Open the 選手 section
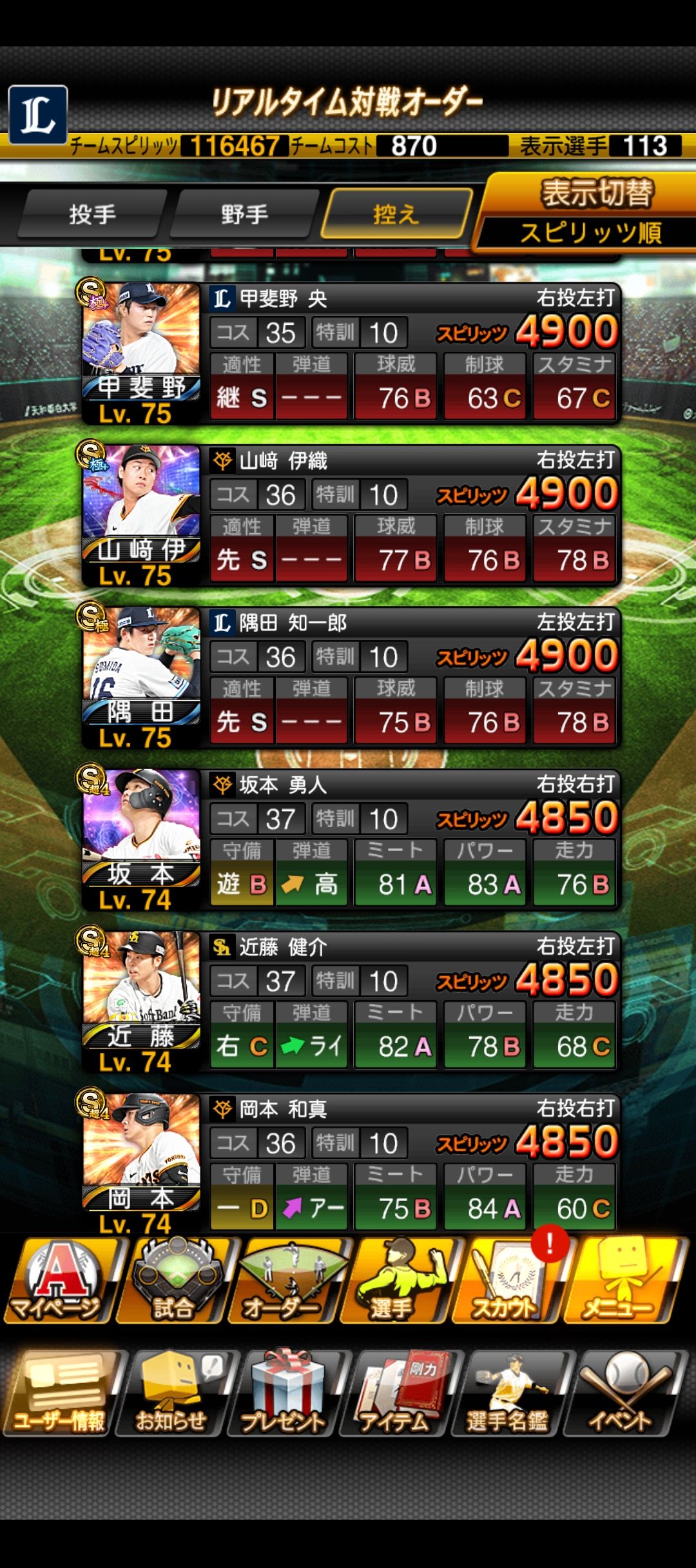Image resolution: width=696 pixels, height=1568 pixels. (394, 1280)
